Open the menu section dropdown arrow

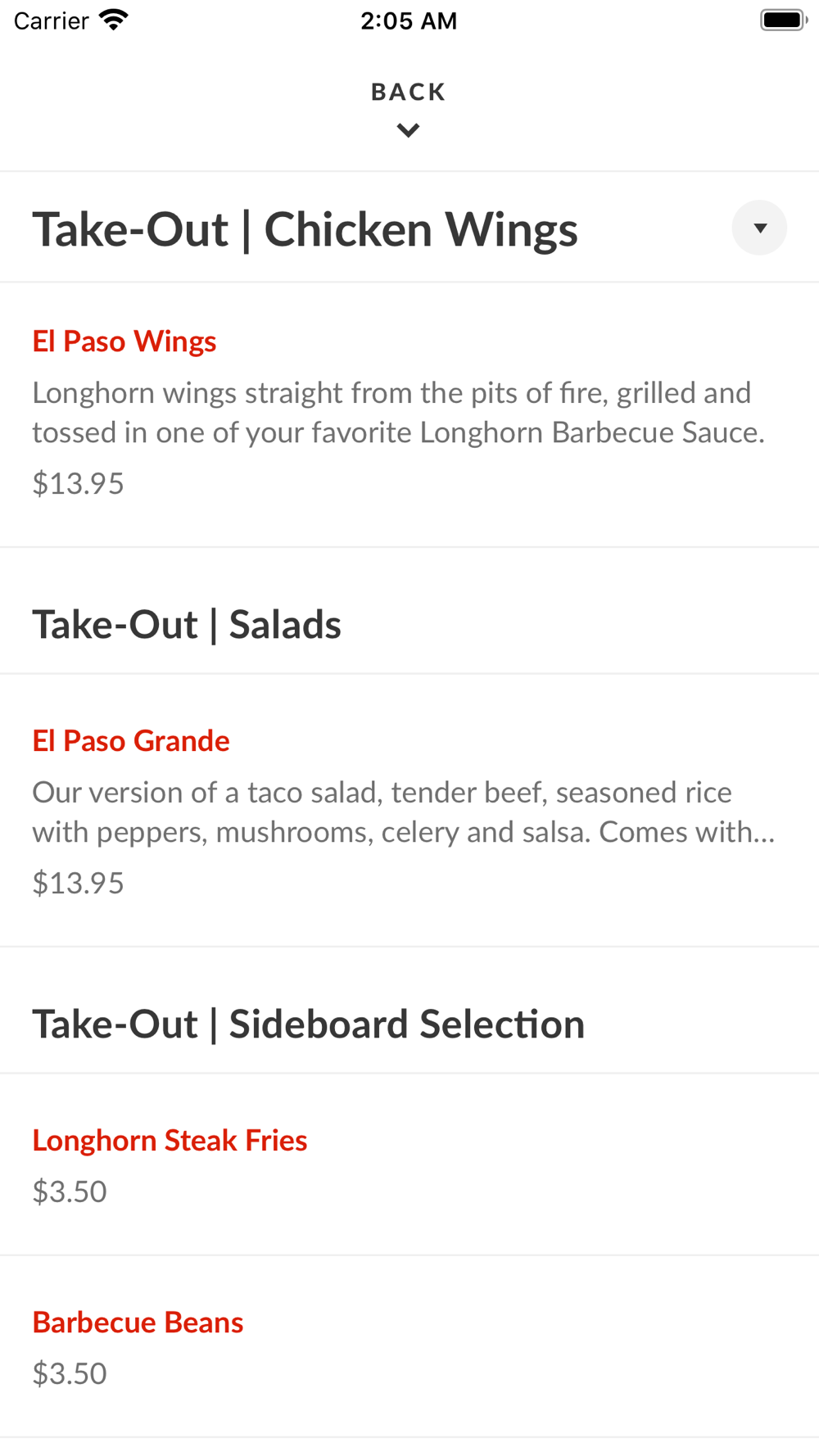click(759, 228)
